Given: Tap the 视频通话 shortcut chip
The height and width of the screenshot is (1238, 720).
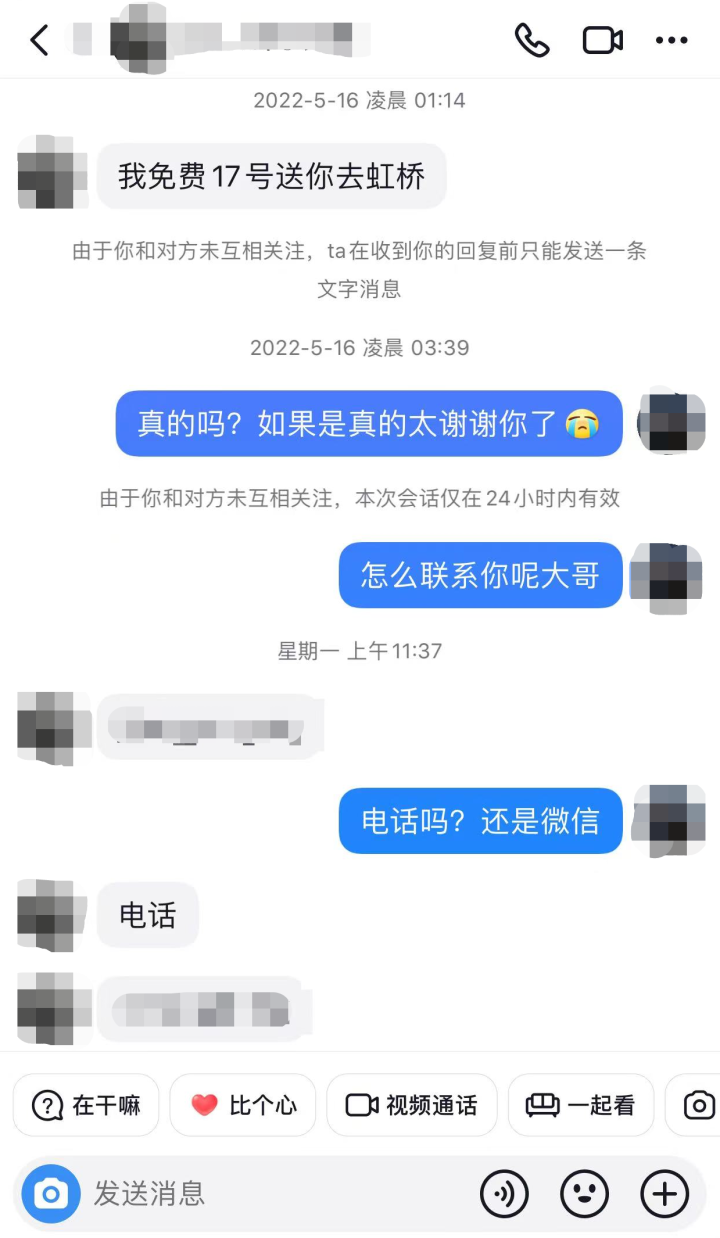Looking at the screenshot, I should pyautogui.click(x=411, y=1105).
